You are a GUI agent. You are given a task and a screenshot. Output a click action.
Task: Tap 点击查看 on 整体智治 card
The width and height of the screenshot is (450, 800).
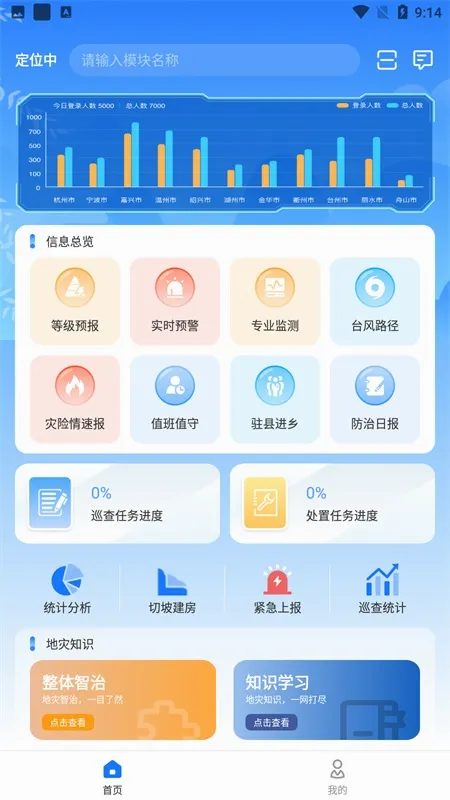click(x=68, y=722)
